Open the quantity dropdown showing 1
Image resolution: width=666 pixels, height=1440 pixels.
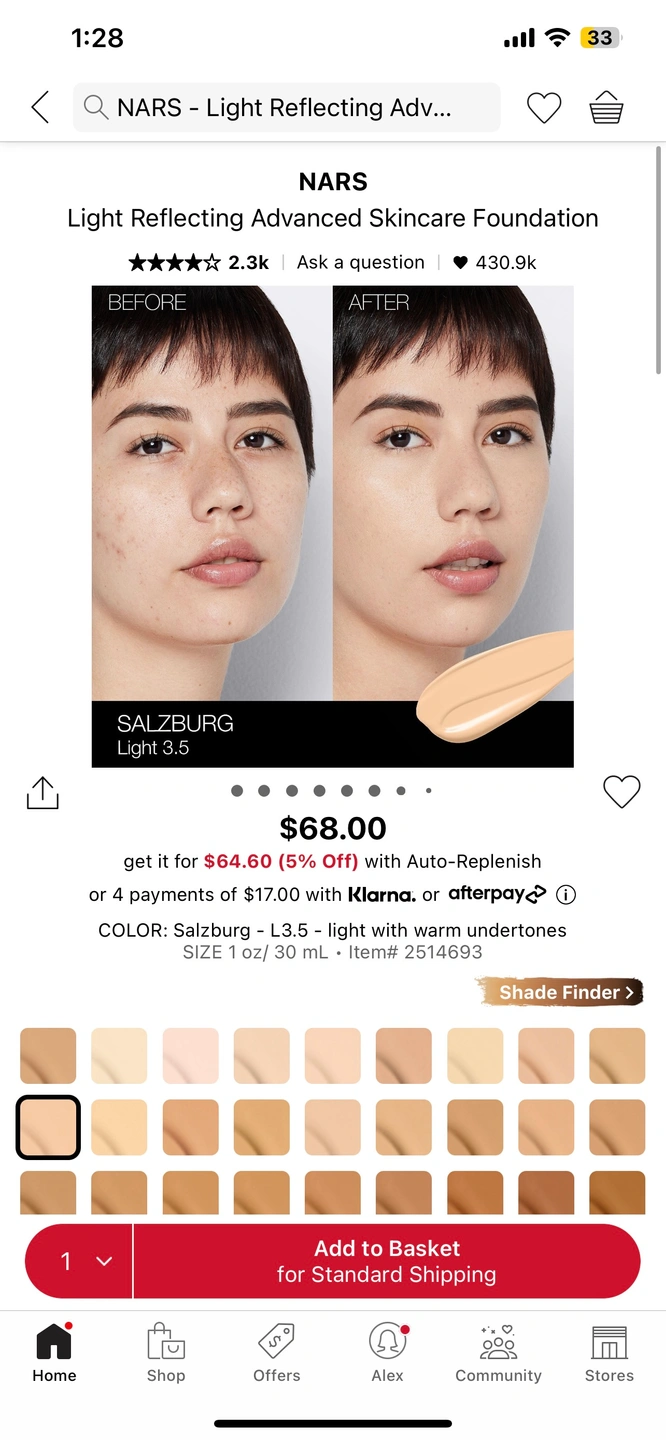click(x=79, y=1261)
